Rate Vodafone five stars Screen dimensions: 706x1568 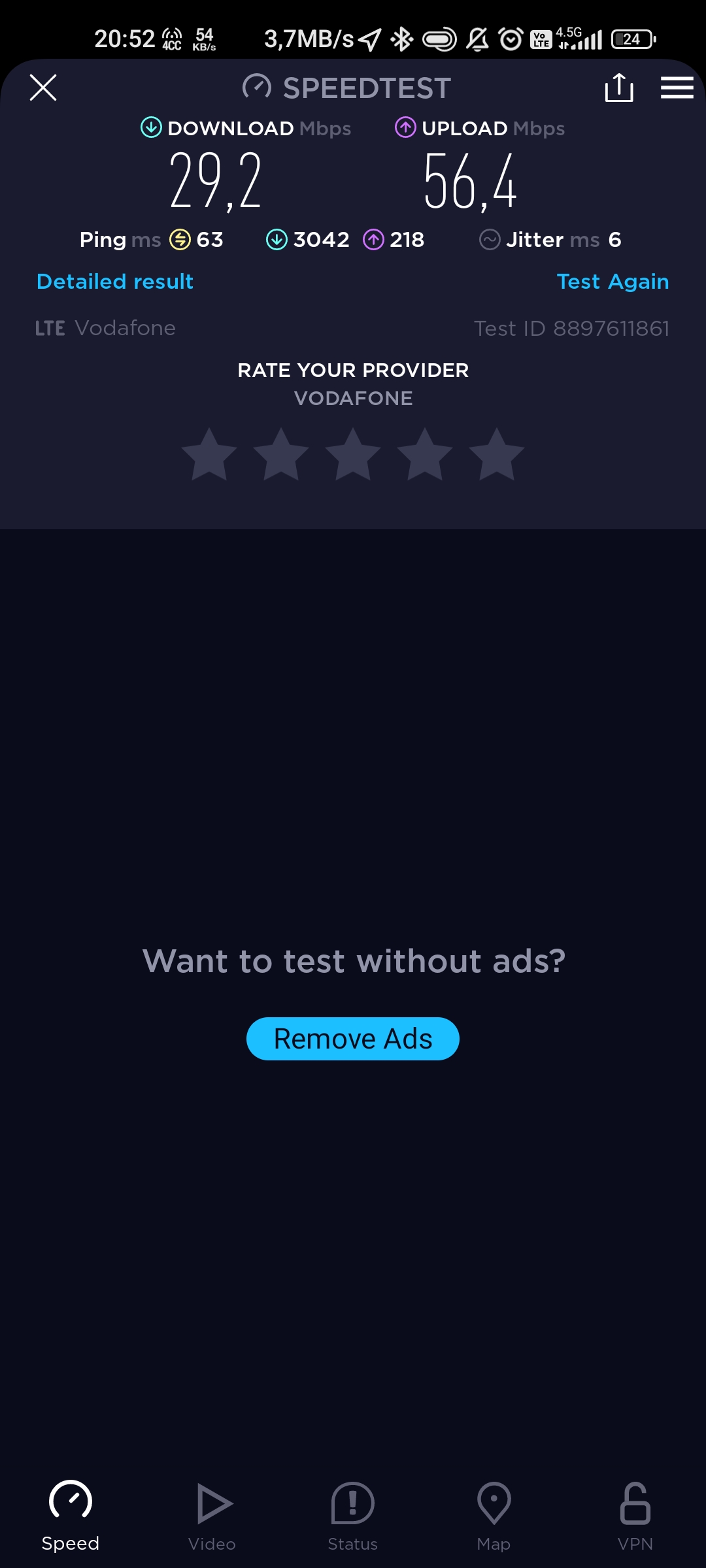click(x=497, y=455)
